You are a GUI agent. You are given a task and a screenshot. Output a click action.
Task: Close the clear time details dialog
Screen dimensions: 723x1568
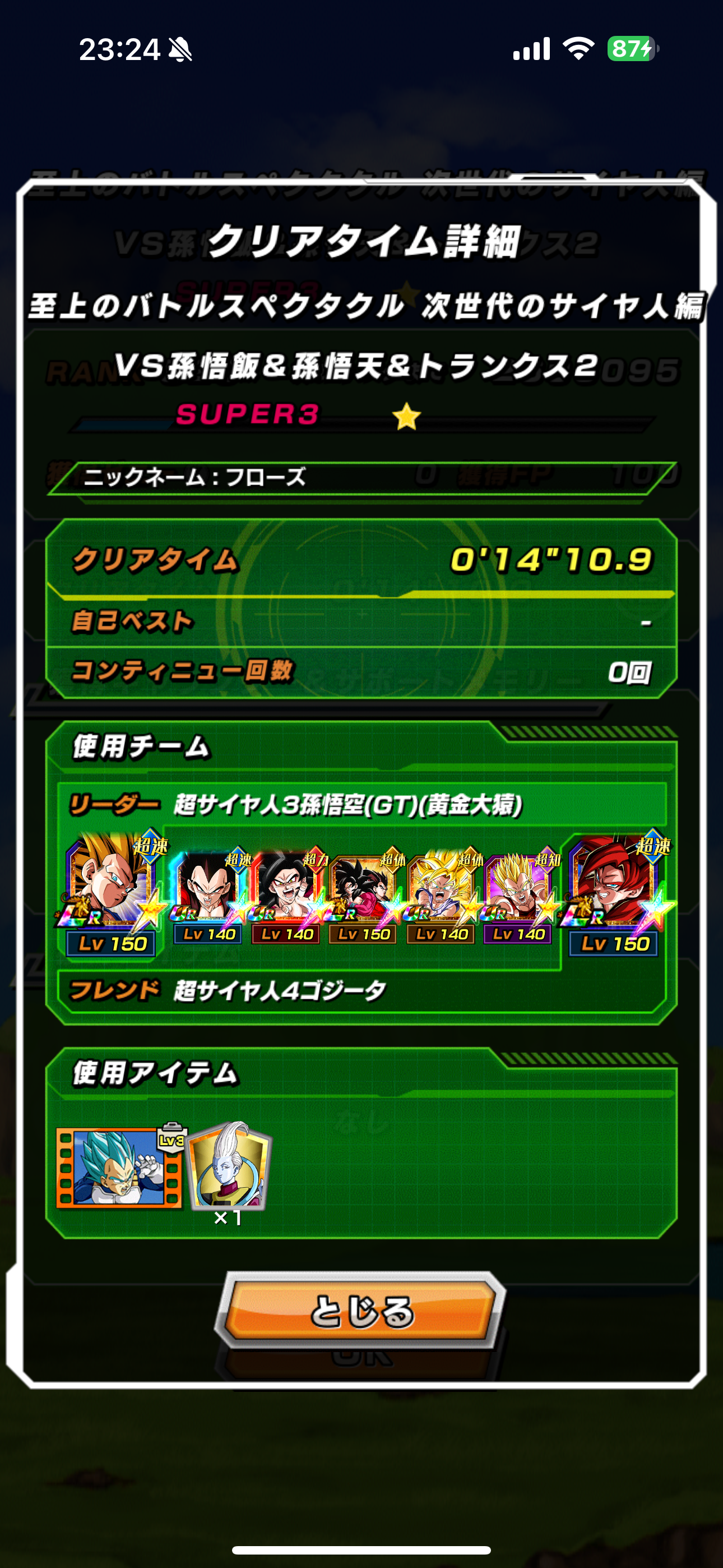point(360,1310)
